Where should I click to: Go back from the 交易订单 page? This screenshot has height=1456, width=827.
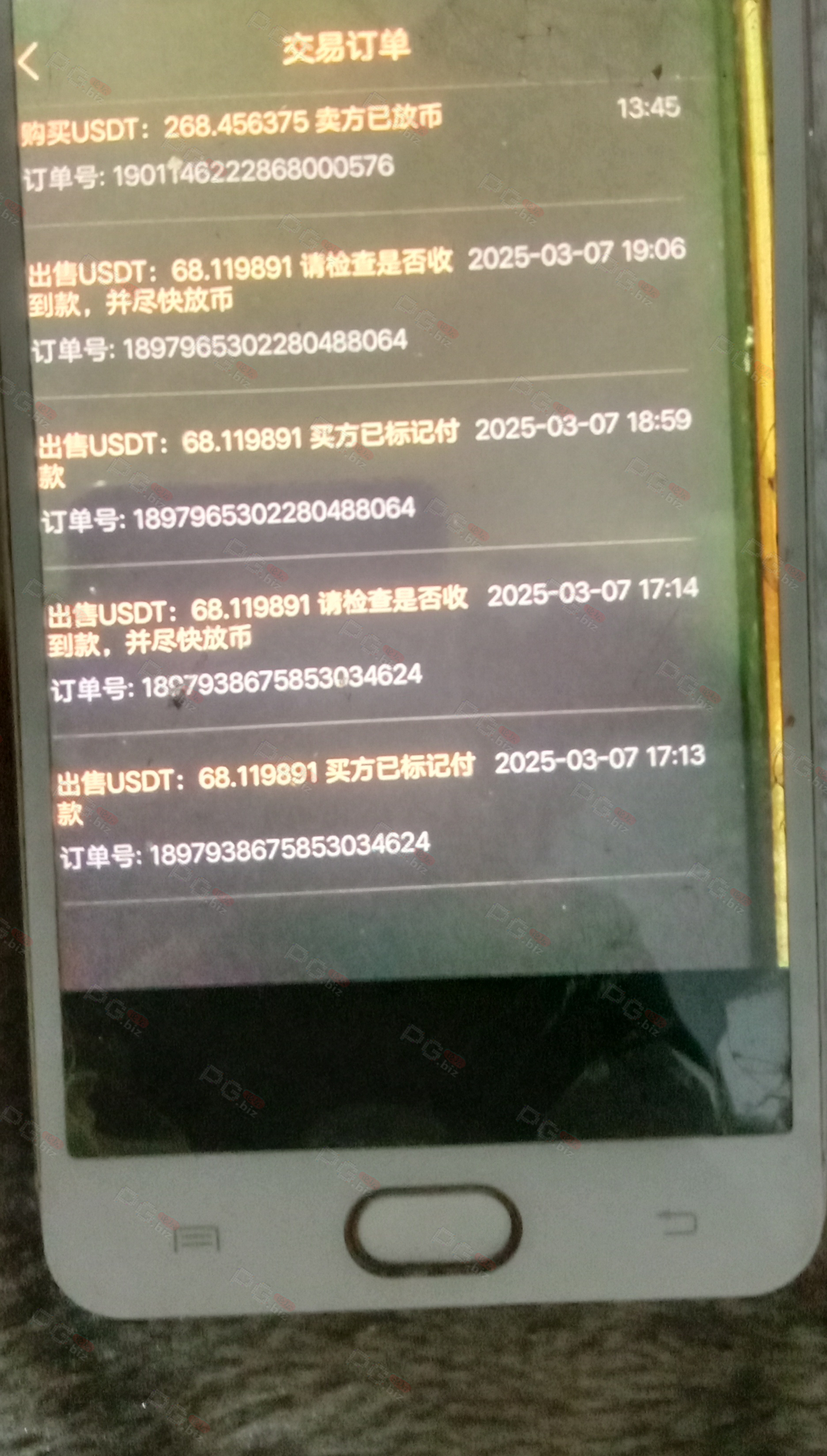tap(28, 61)
